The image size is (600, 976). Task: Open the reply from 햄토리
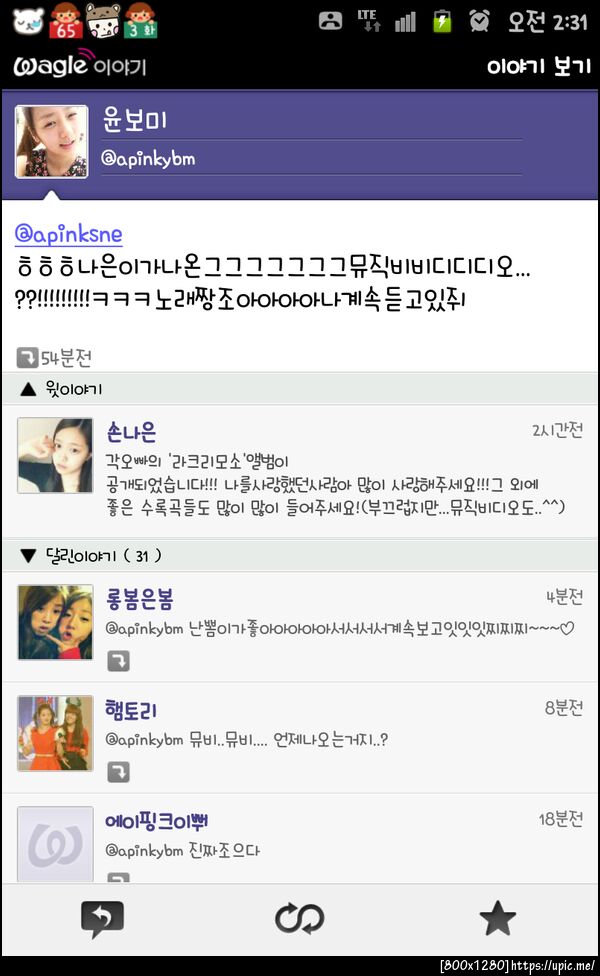340,725
